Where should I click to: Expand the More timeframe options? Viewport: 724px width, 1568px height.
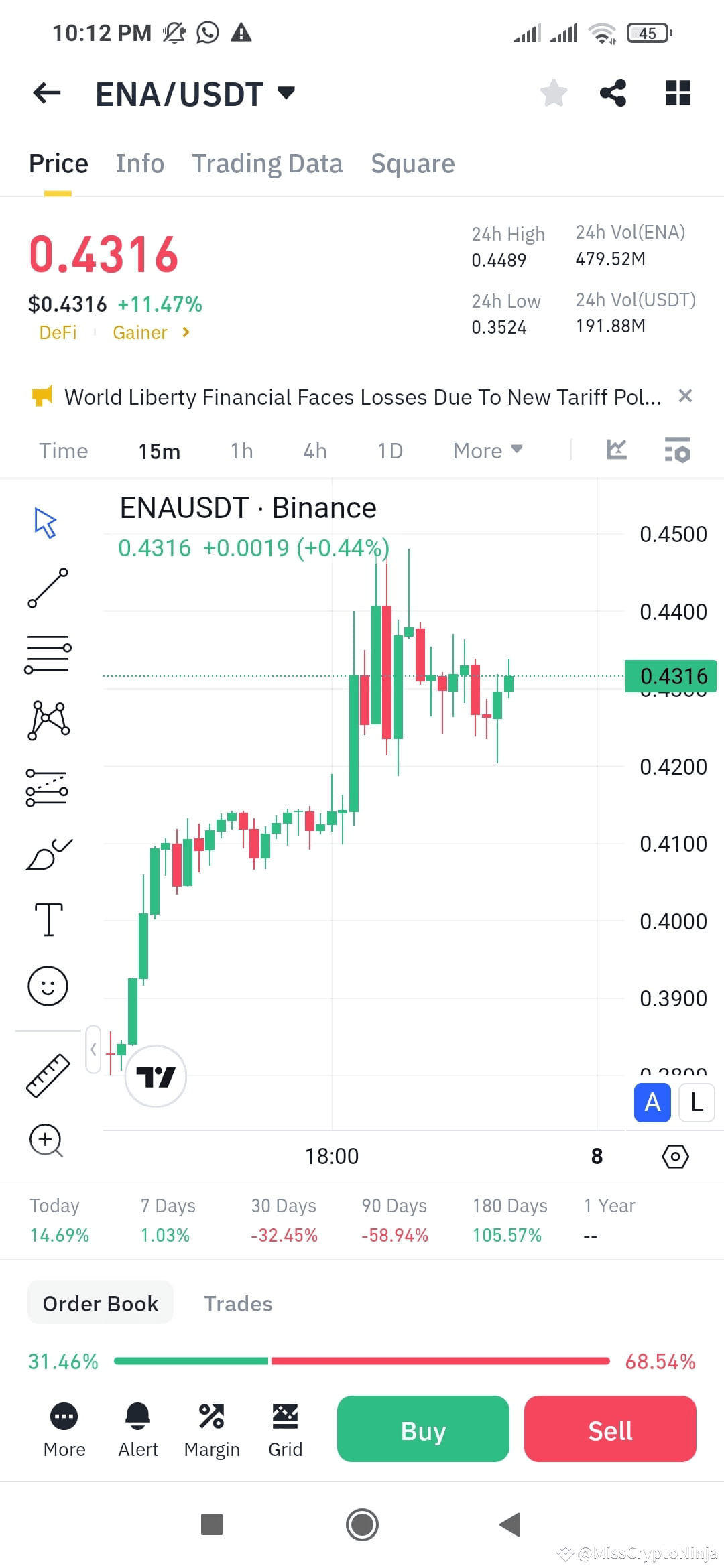pyautogui.click(x=487, y=450)
